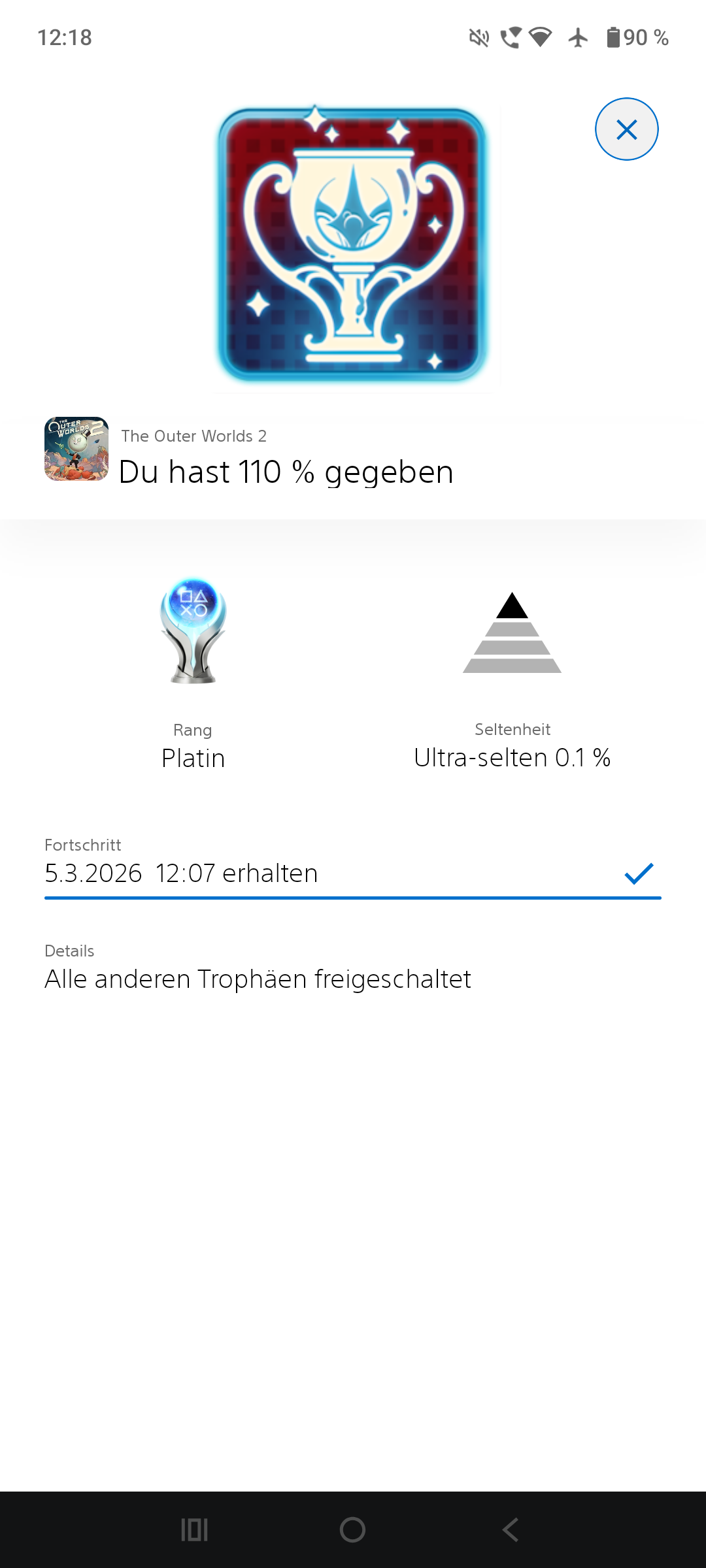Go back with the system back button

[511, 1529]
